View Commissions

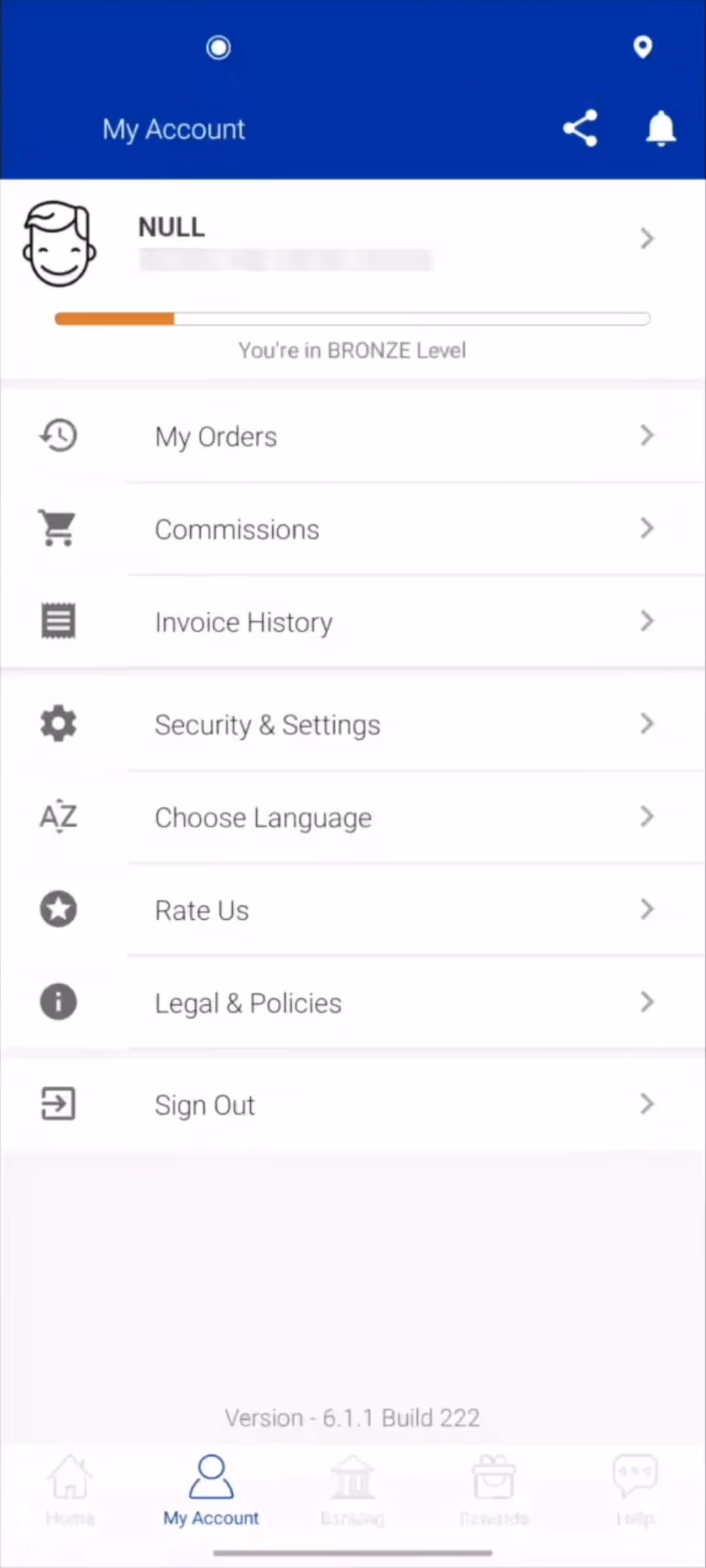click(x=353, y=529)
